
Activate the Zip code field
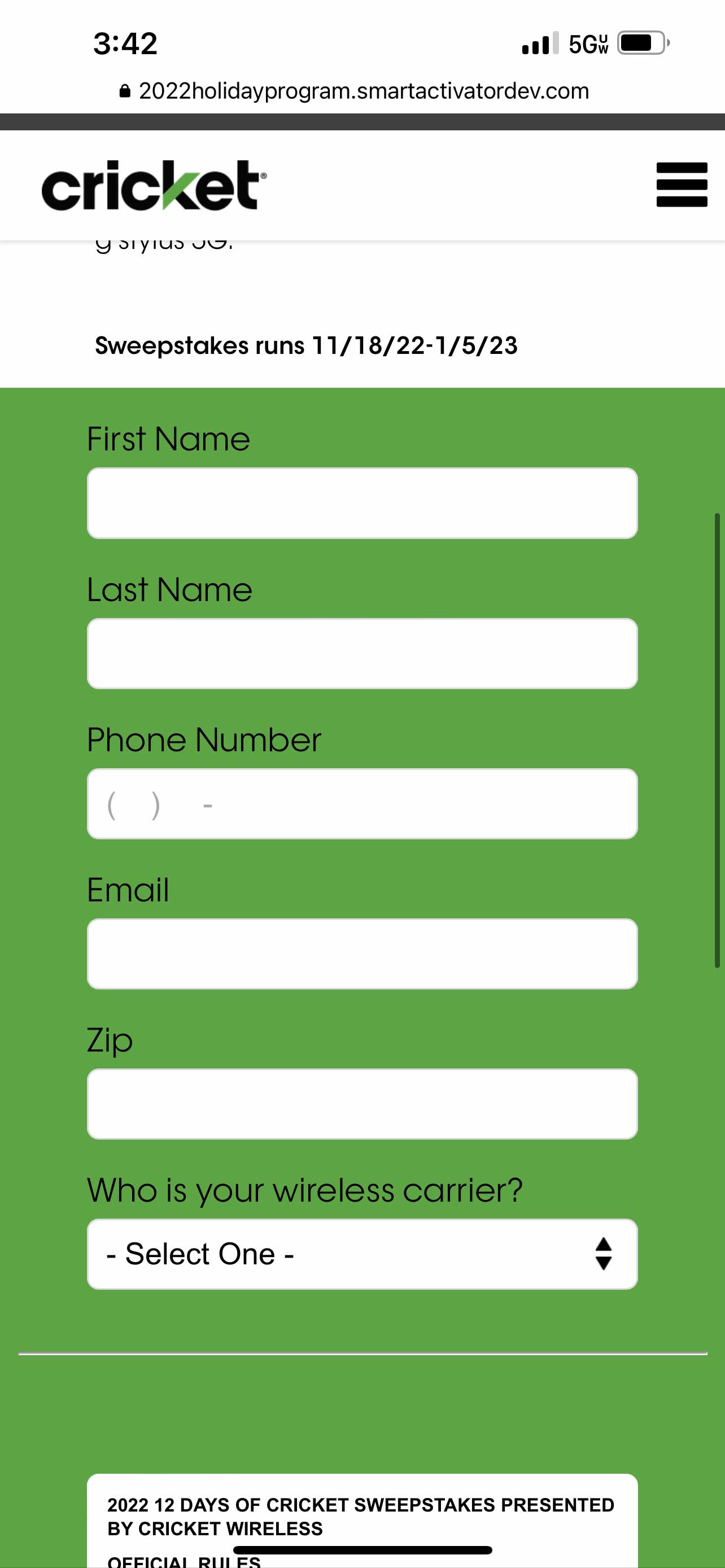(x=362, y=1104)
